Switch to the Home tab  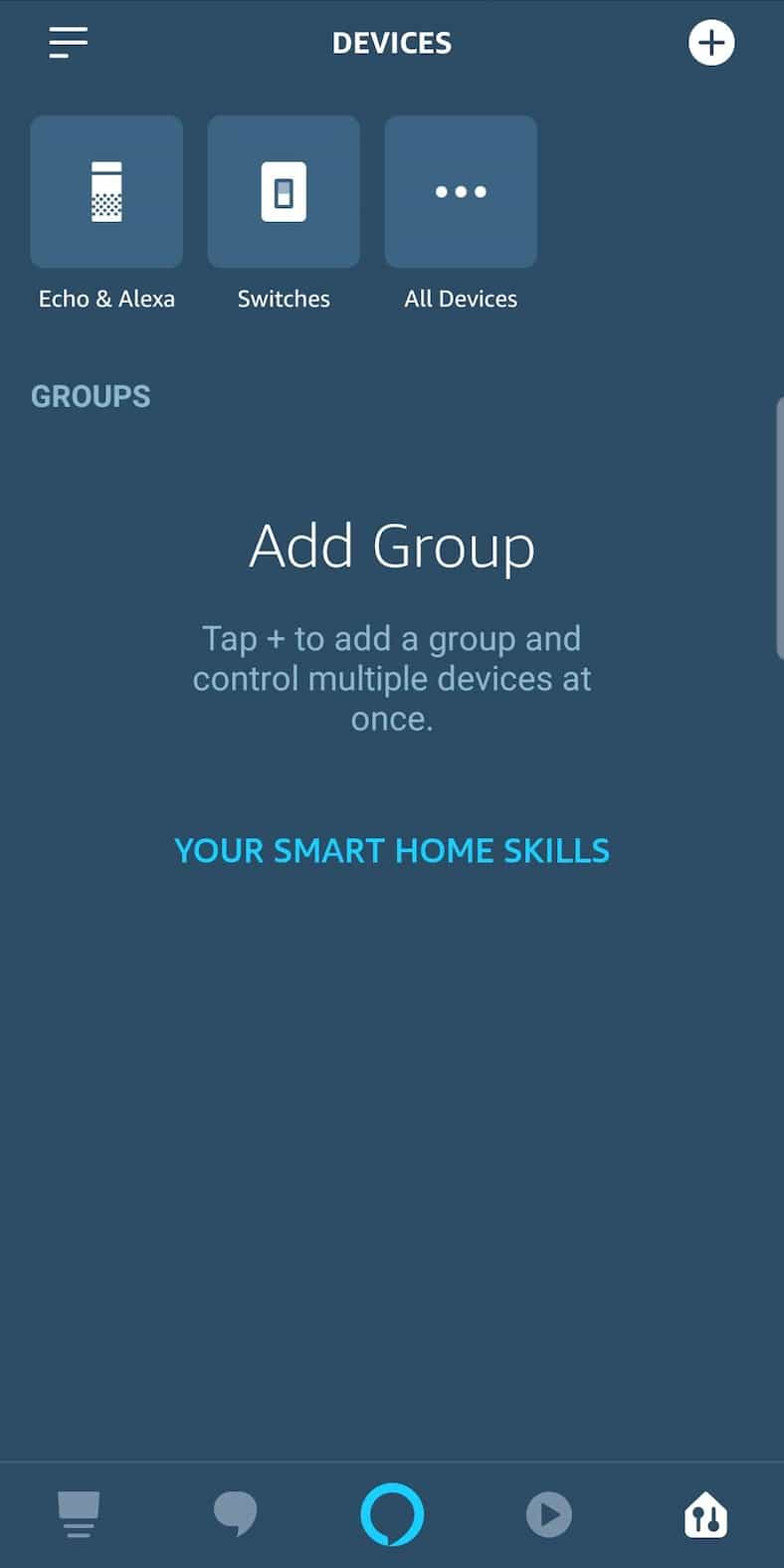click(79, 1514)
